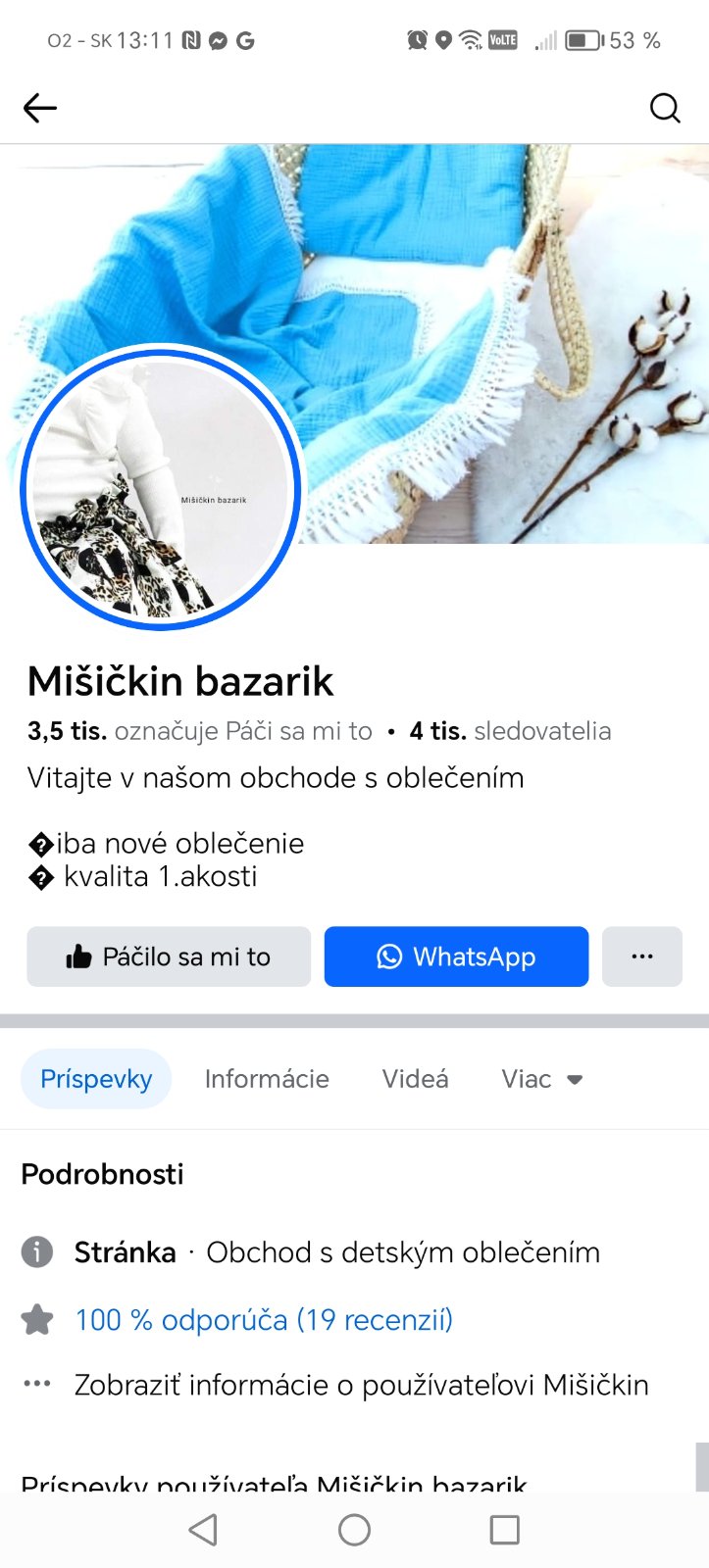Open the recent apps view
Viewport: 709px width, 1568px height.
point(504,1530)
